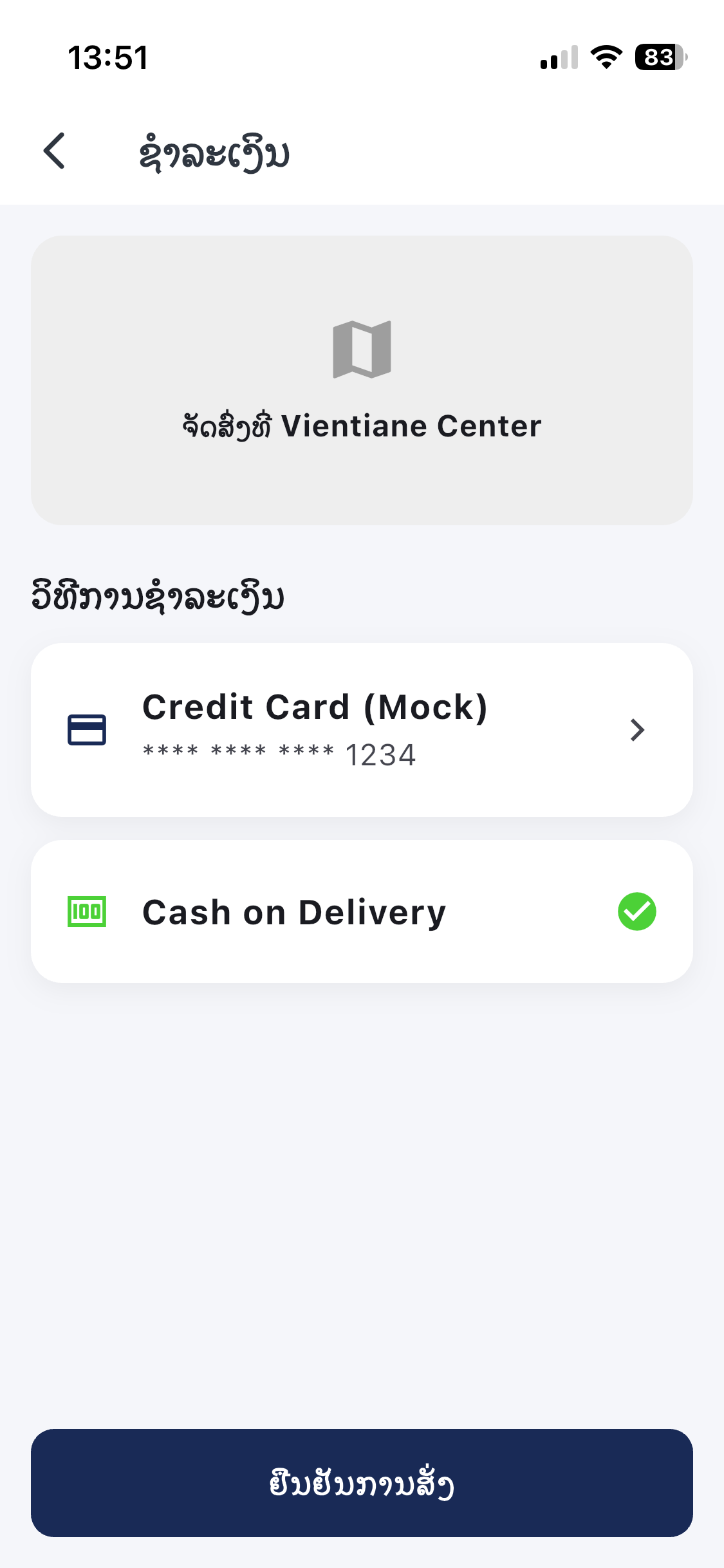Tap the battery indicator showing 83
This screenshot has width=724, height=1568.
[658, 58]
